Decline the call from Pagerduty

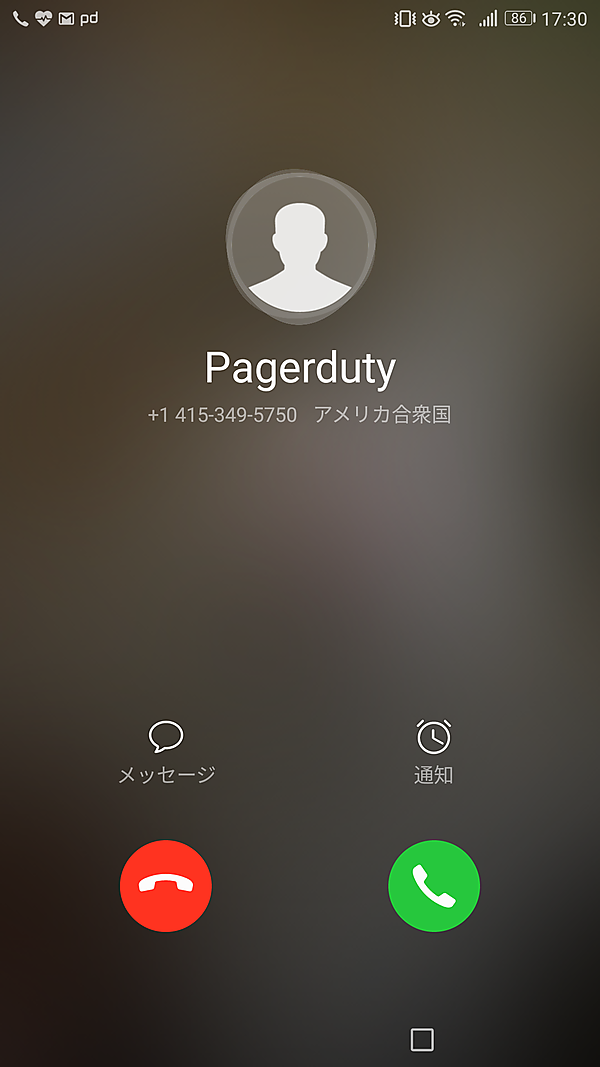coord(166,886)
